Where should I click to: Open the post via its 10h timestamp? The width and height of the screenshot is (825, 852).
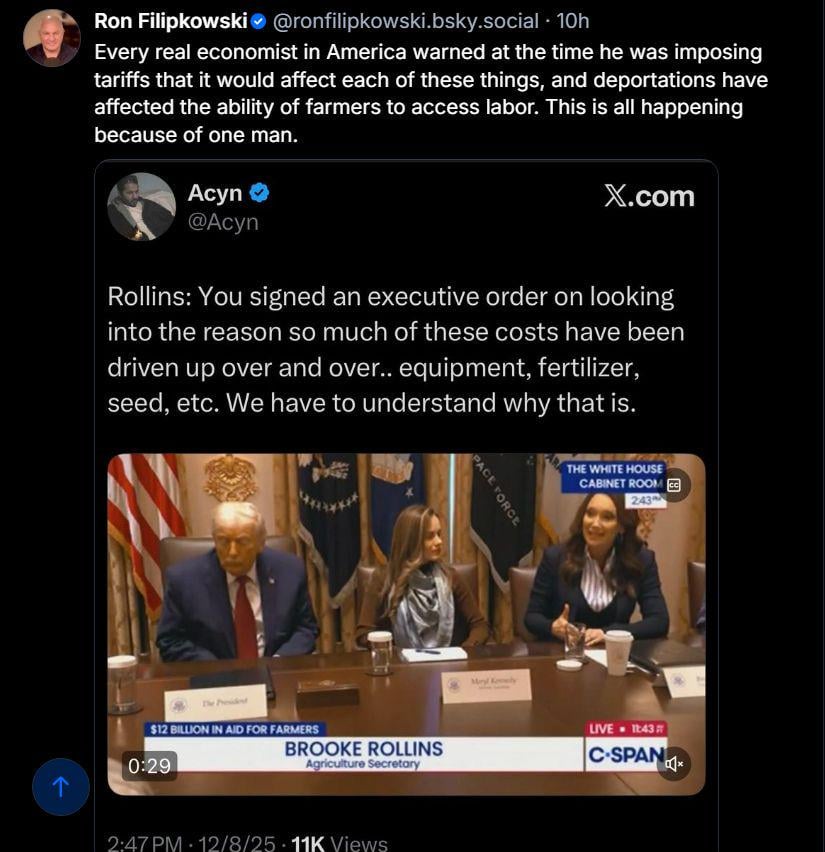click(573, 21)
